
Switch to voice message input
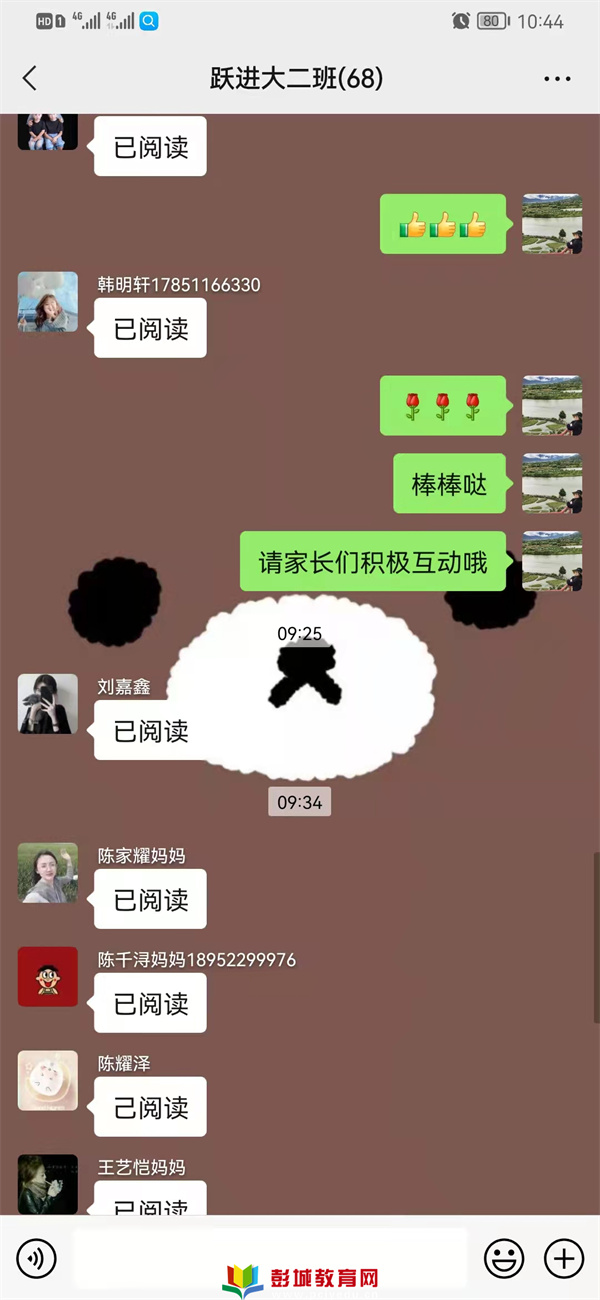click(x=37, y=1258)
